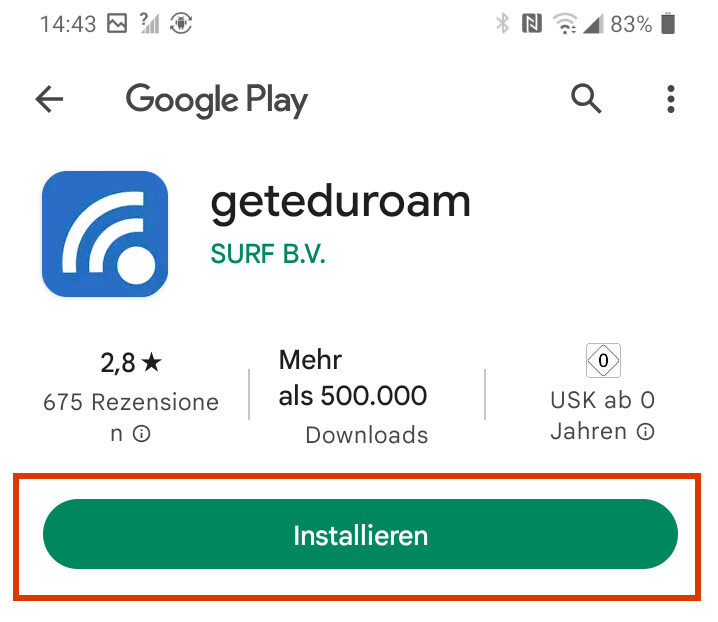
Task: Open the overflow menu
Action: coord(671,99)
